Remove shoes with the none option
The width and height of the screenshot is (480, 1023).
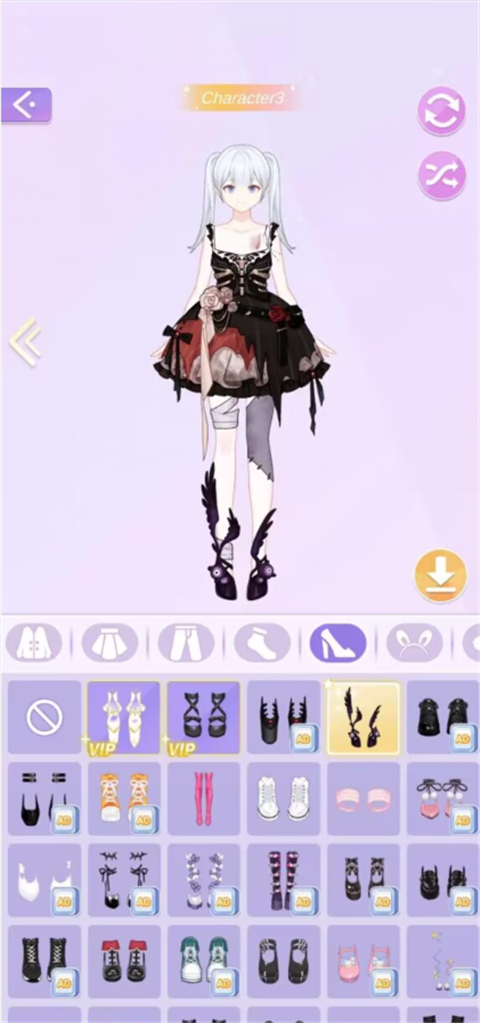(x=44, y=718)
